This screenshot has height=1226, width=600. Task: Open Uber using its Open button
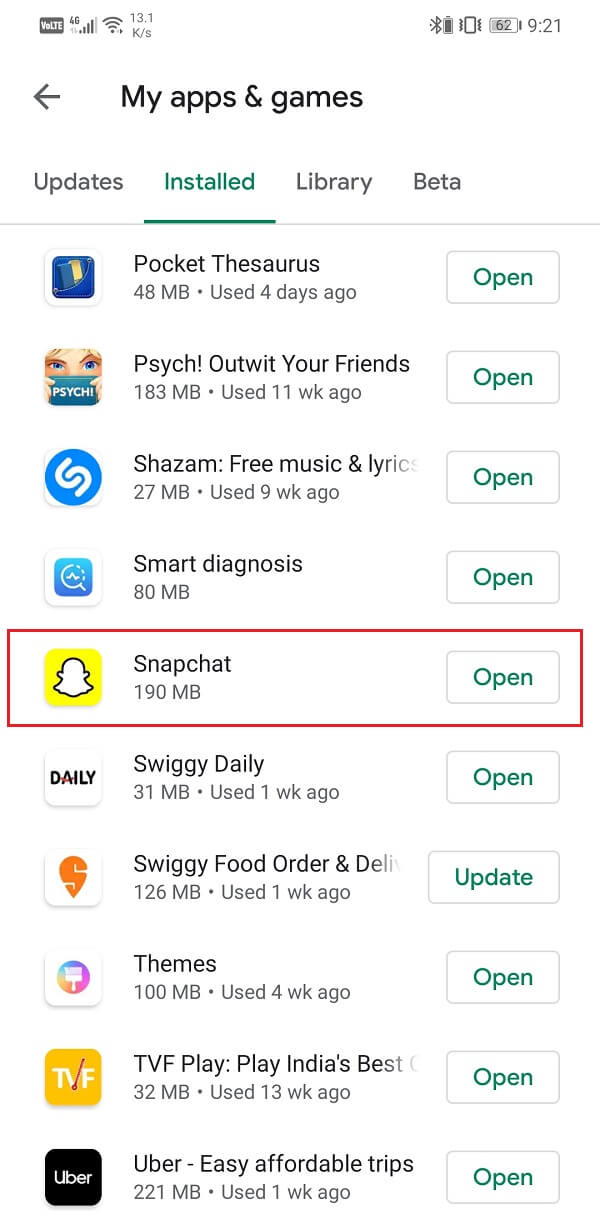[x=502, y=1177]
